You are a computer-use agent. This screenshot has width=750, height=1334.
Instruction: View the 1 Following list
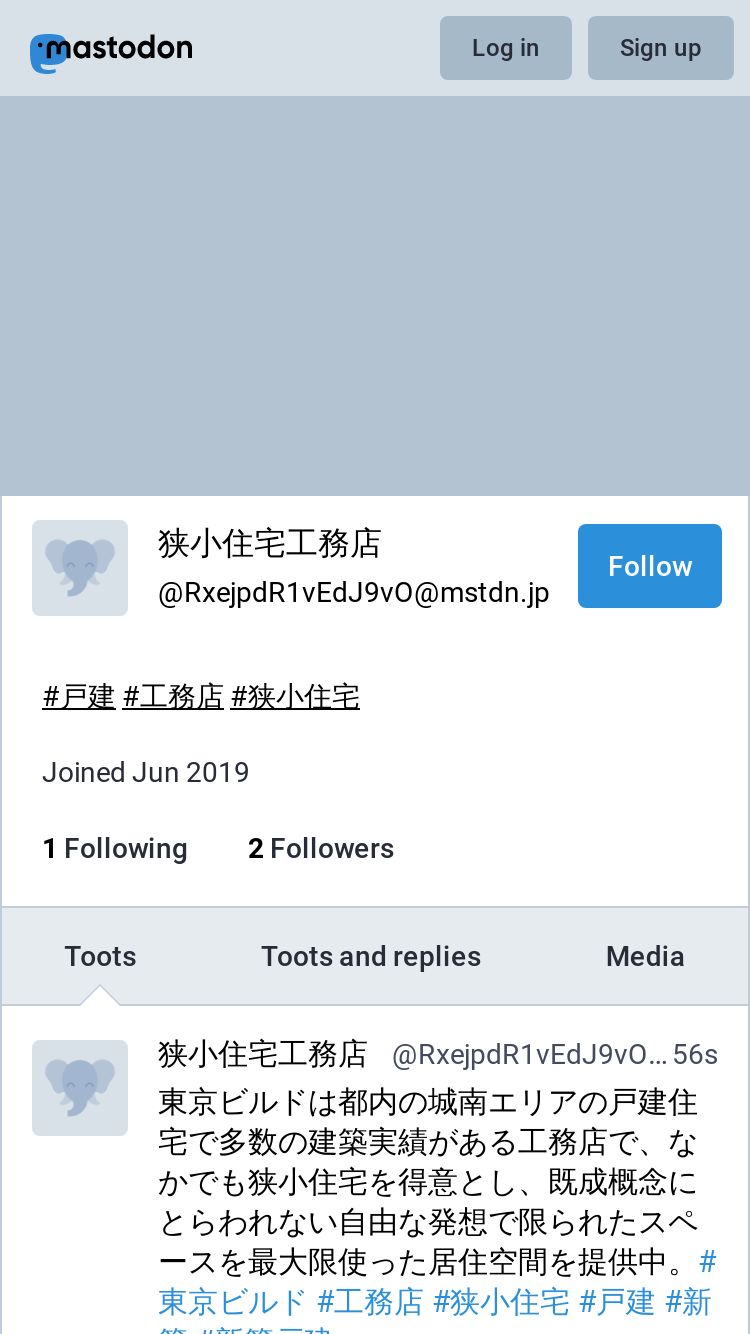[115, 848]
